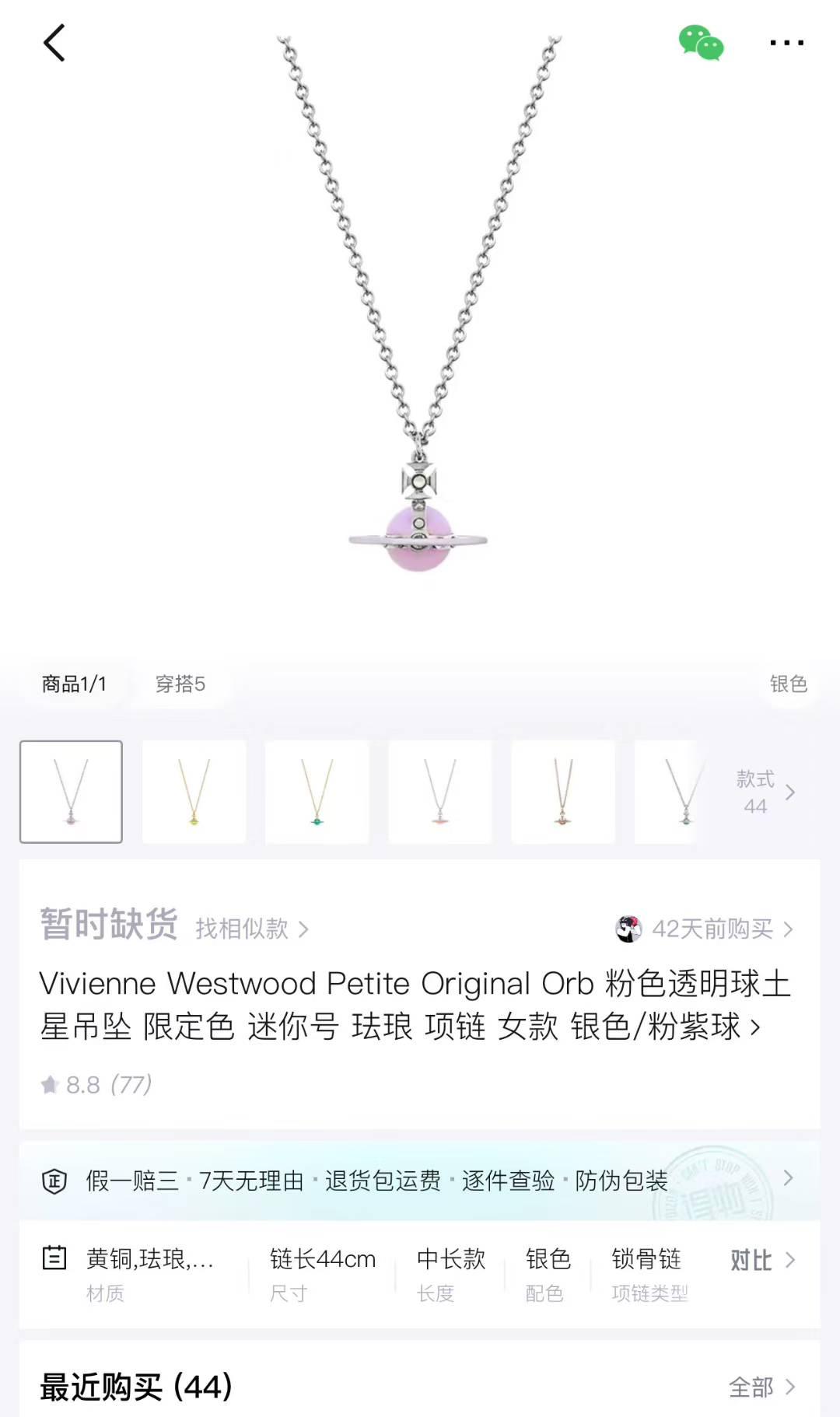Screen dimensions: 840x1417
Task: Choose the yellow orb necklace variant
Action: pos(194,792)
